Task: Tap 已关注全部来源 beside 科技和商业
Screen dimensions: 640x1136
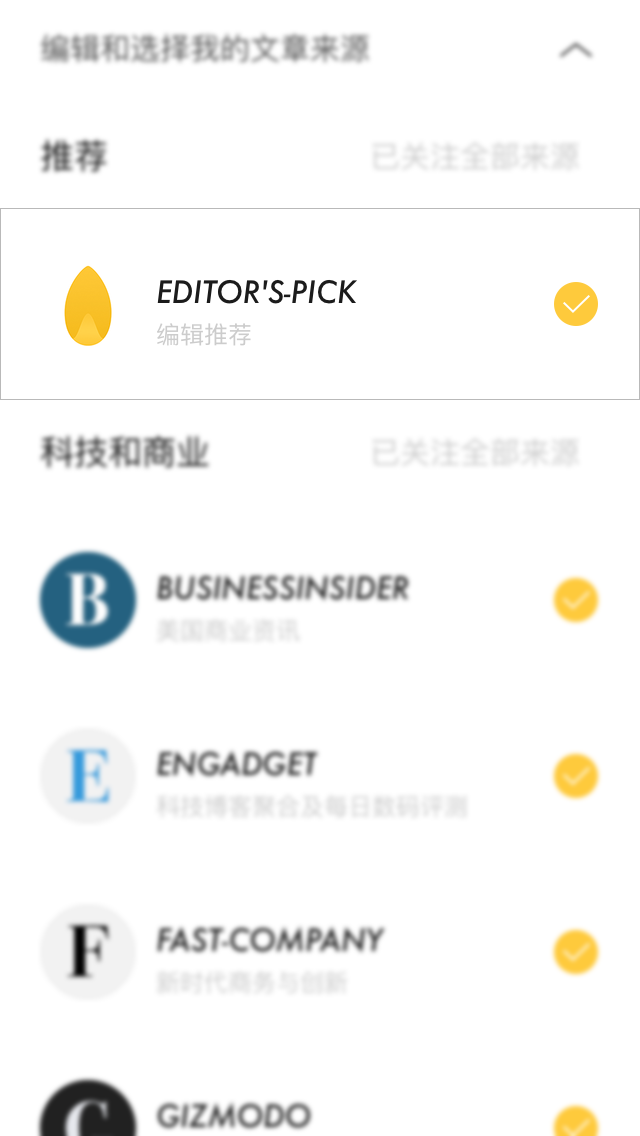Action: 475,453
